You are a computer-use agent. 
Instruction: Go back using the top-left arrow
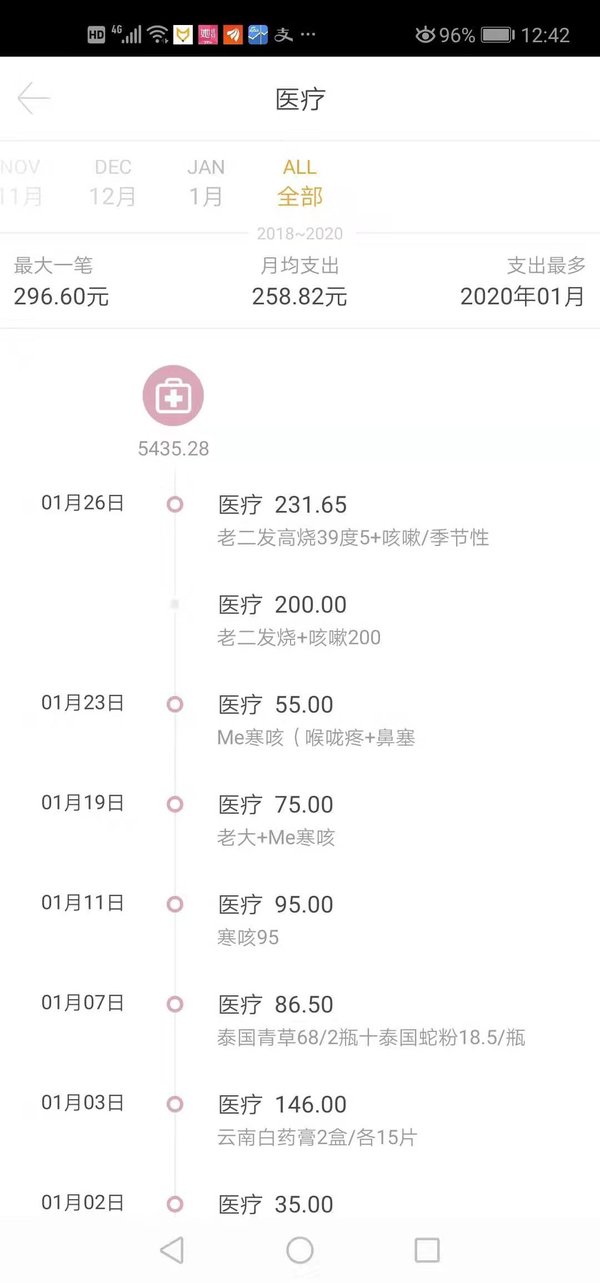(x=33, y=99)
